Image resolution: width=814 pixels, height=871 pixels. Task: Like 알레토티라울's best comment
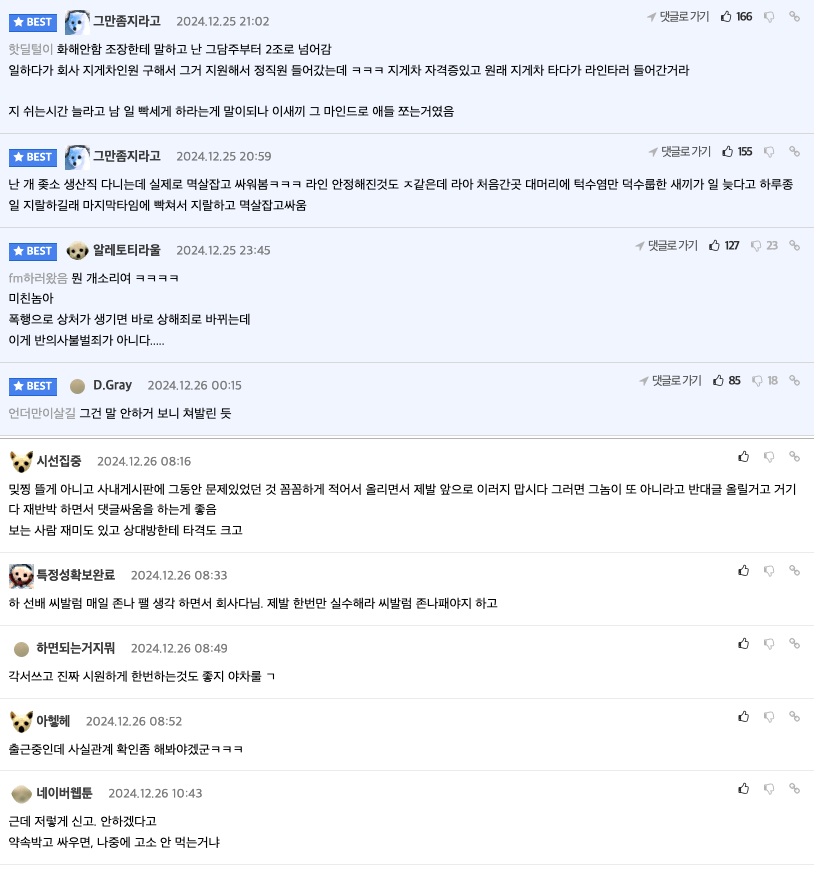715,245
